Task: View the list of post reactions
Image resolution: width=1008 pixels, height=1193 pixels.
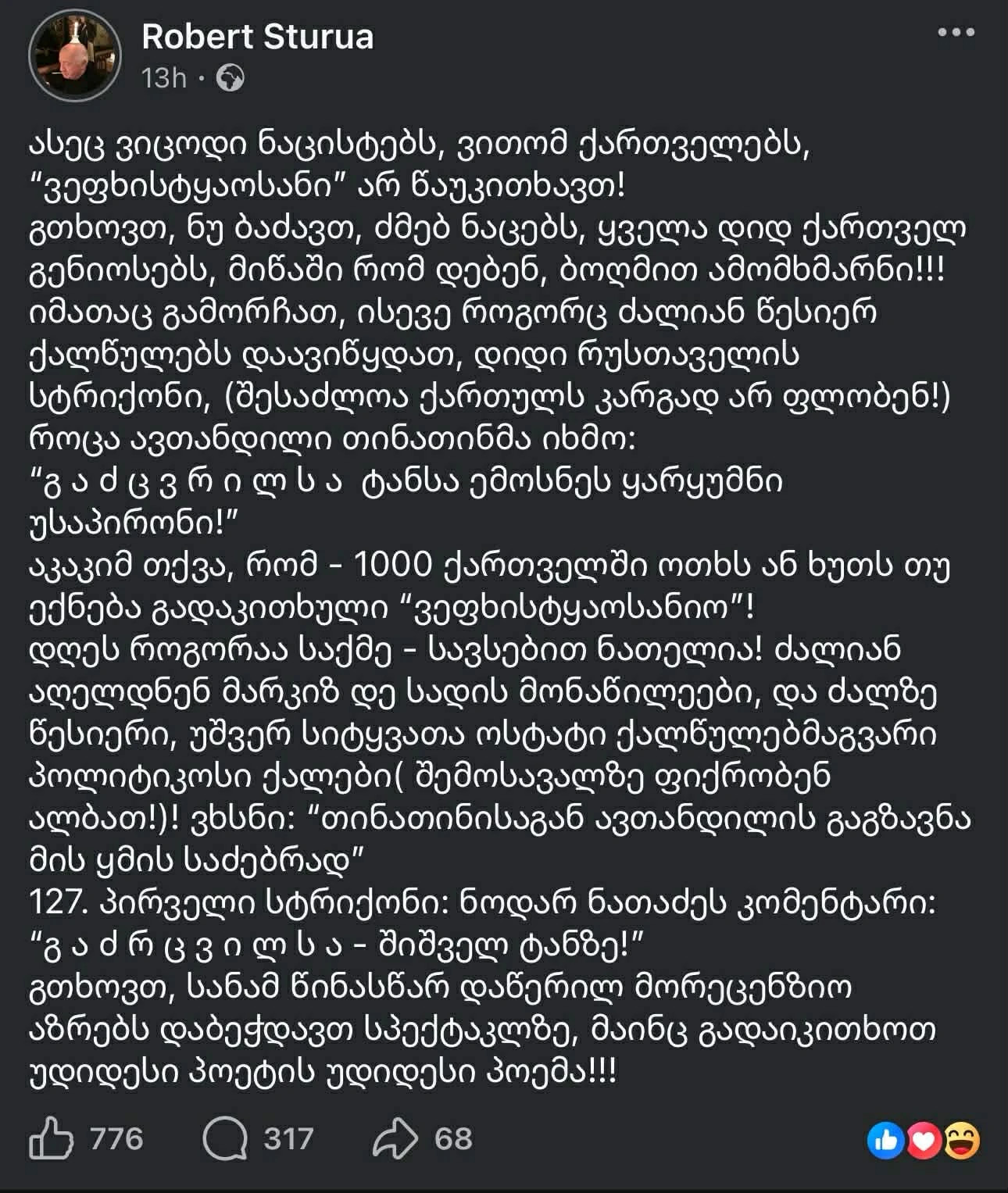Action: (x=923, y=1141)
